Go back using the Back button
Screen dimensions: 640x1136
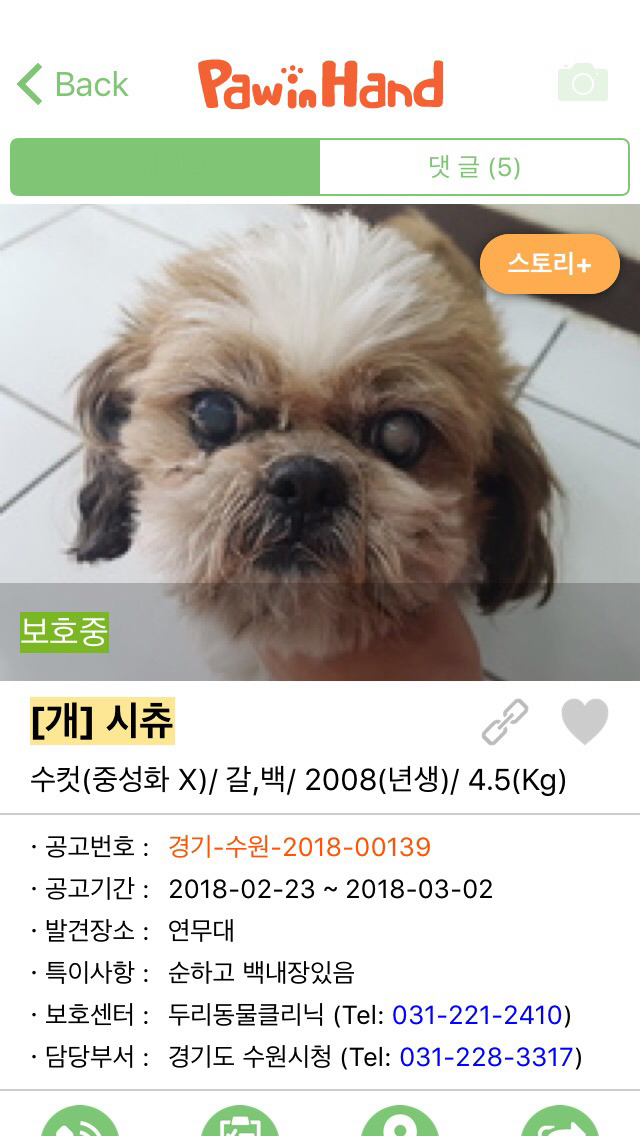(73, 85)
